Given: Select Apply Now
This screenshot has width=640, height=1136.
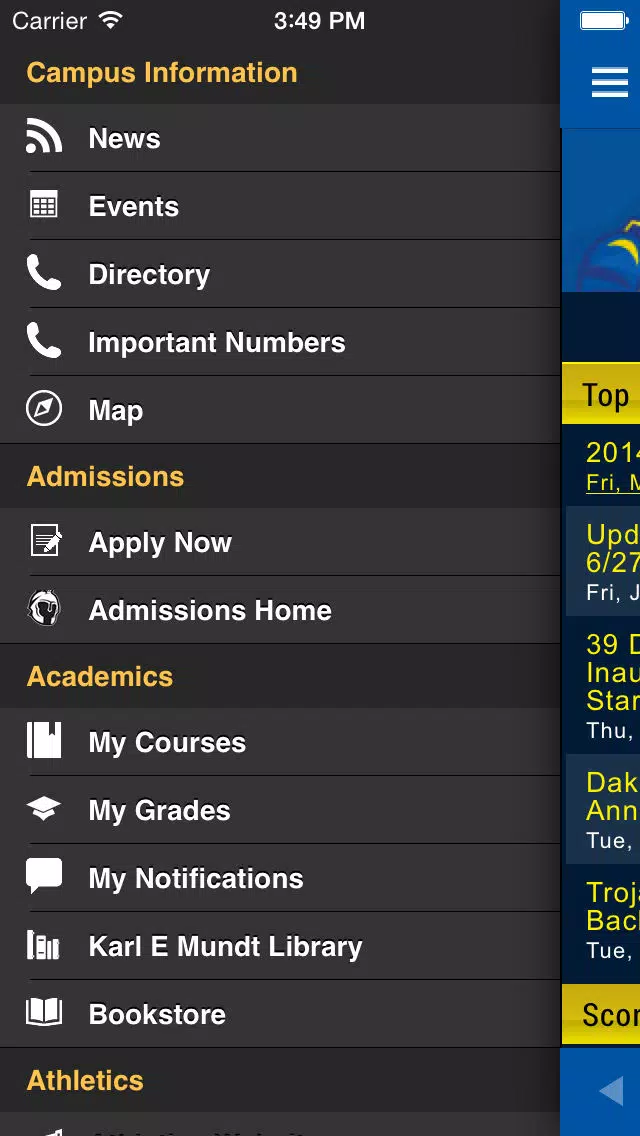Looking at the screenshot, I should pyautogui.click(x=280, y=542).
